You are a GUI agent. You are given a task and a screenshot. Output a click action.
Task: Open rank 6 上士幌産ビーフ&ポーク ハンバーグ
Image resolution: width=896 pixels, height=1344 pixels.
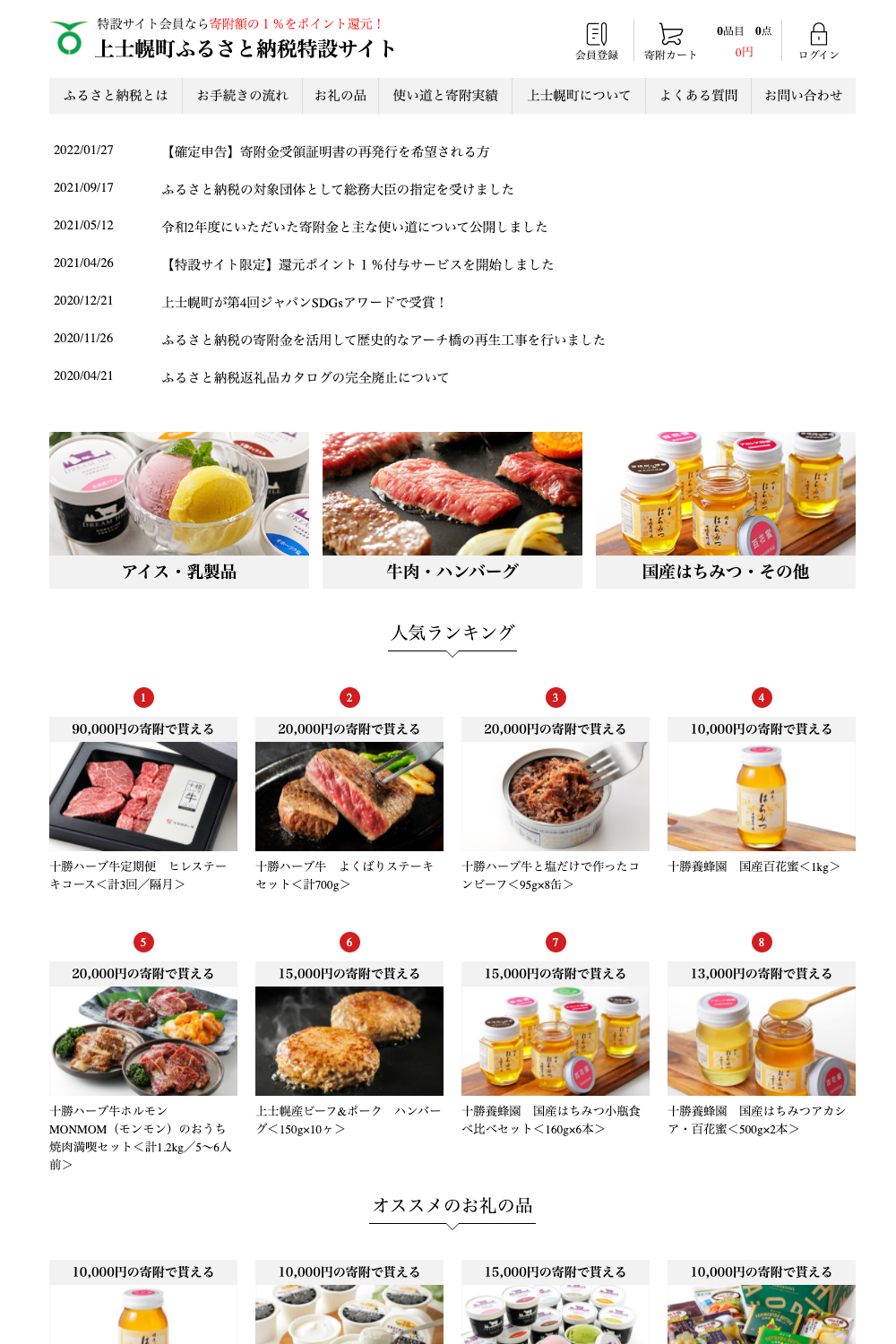[349, 1041]
